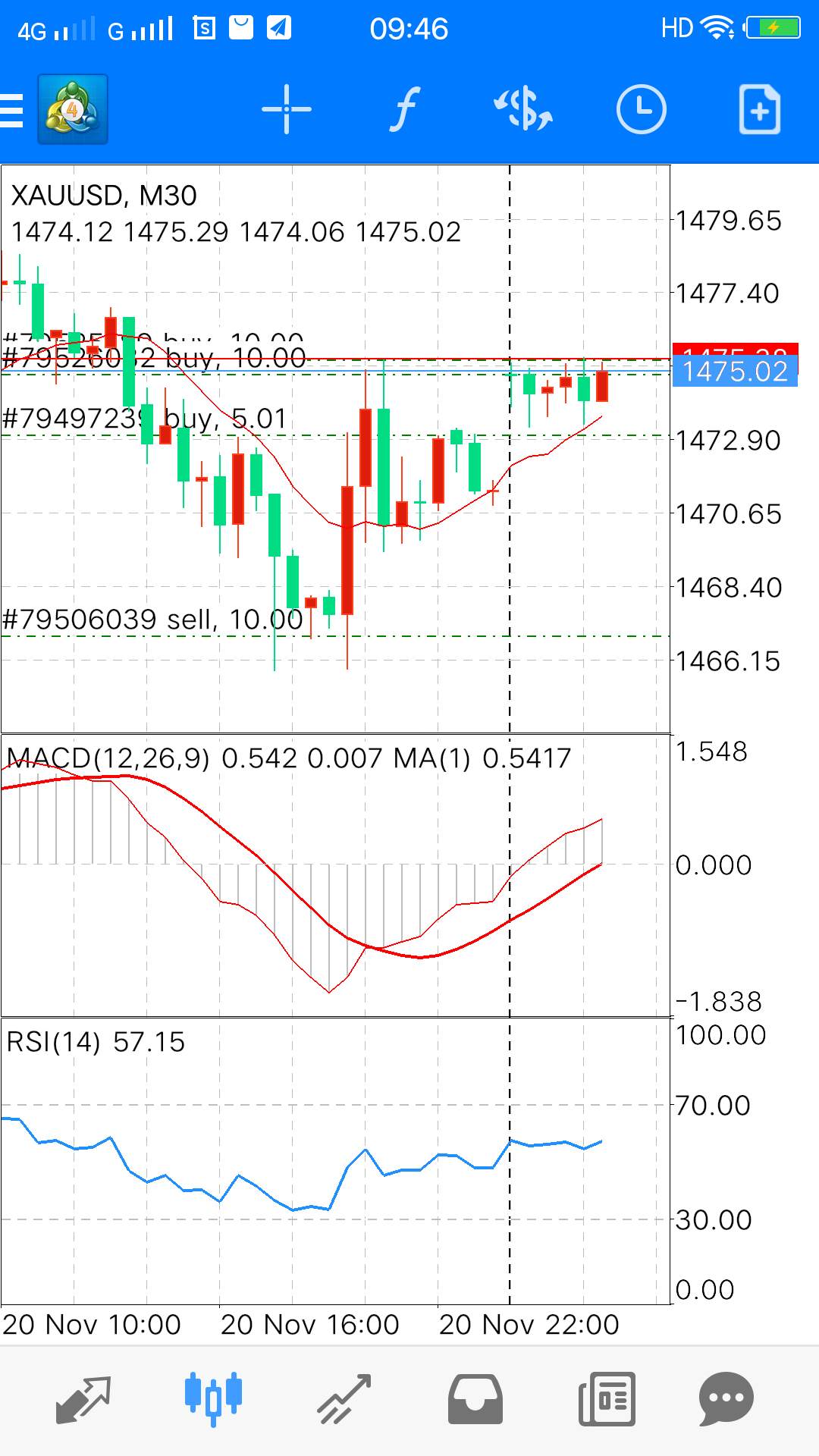The image size is (819, 1456).
Task: Go to the Trade tab
Action: click(344, 1398)
